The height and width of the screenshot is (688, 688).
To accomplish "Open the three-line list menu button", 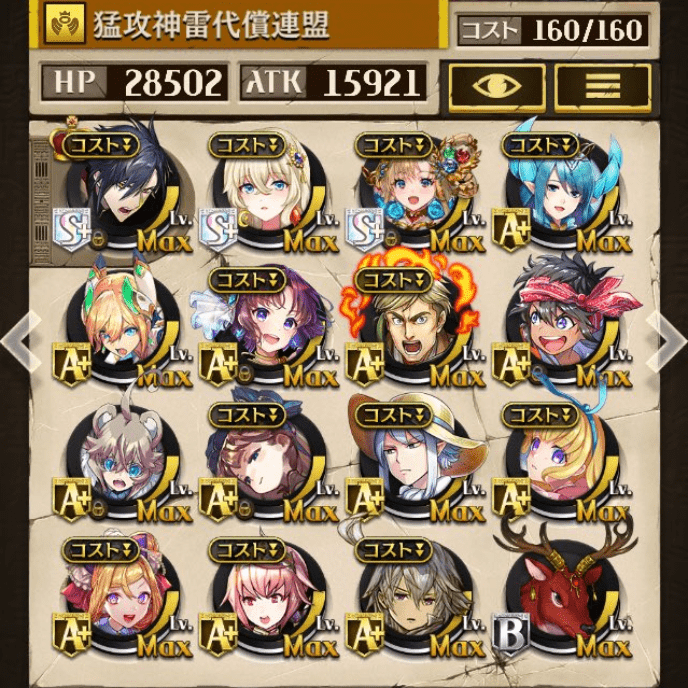I will click(x=602, y=85).
